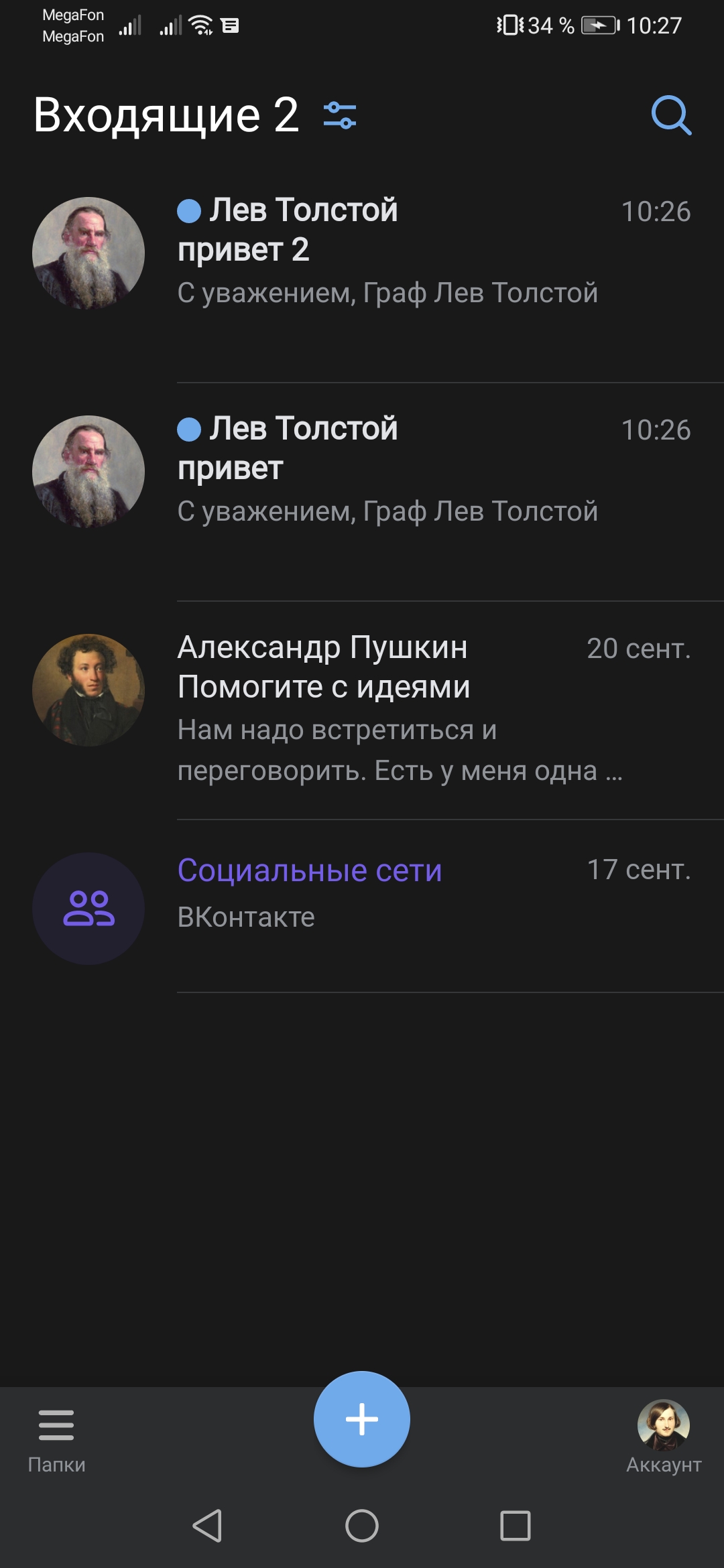Go back with the system back button

207,1526
